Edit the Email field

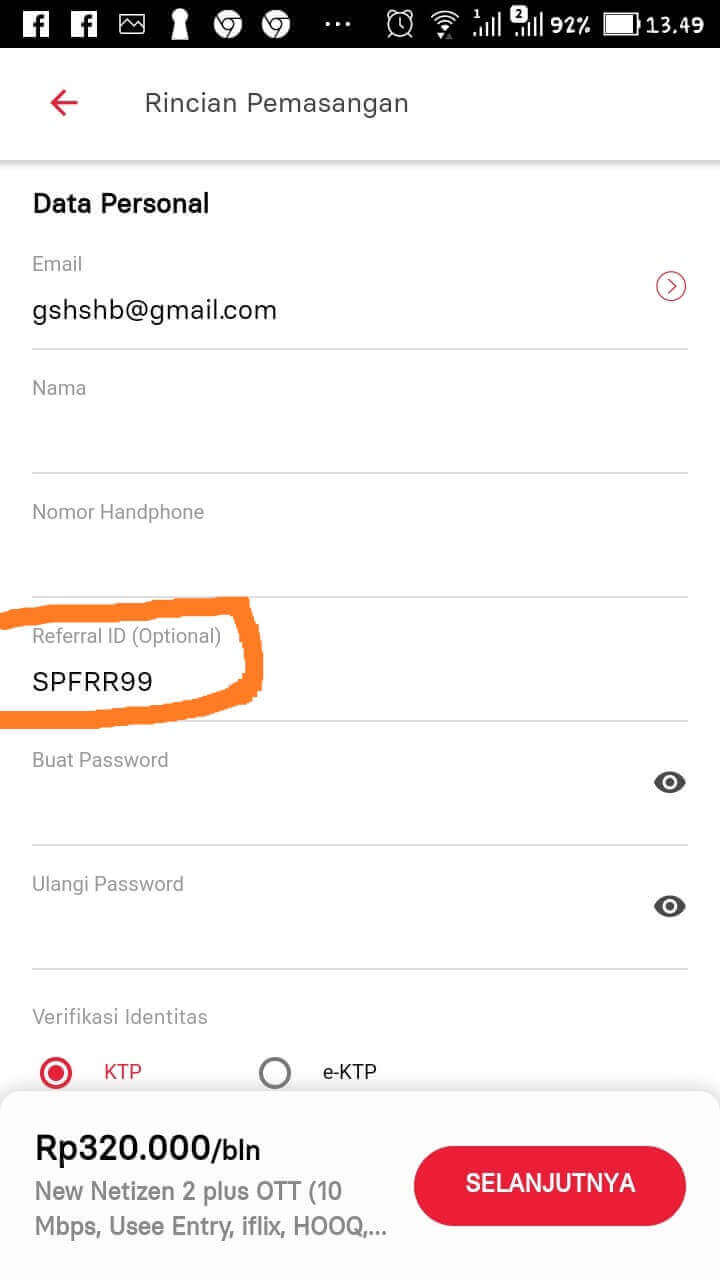(x=330, y=311)
